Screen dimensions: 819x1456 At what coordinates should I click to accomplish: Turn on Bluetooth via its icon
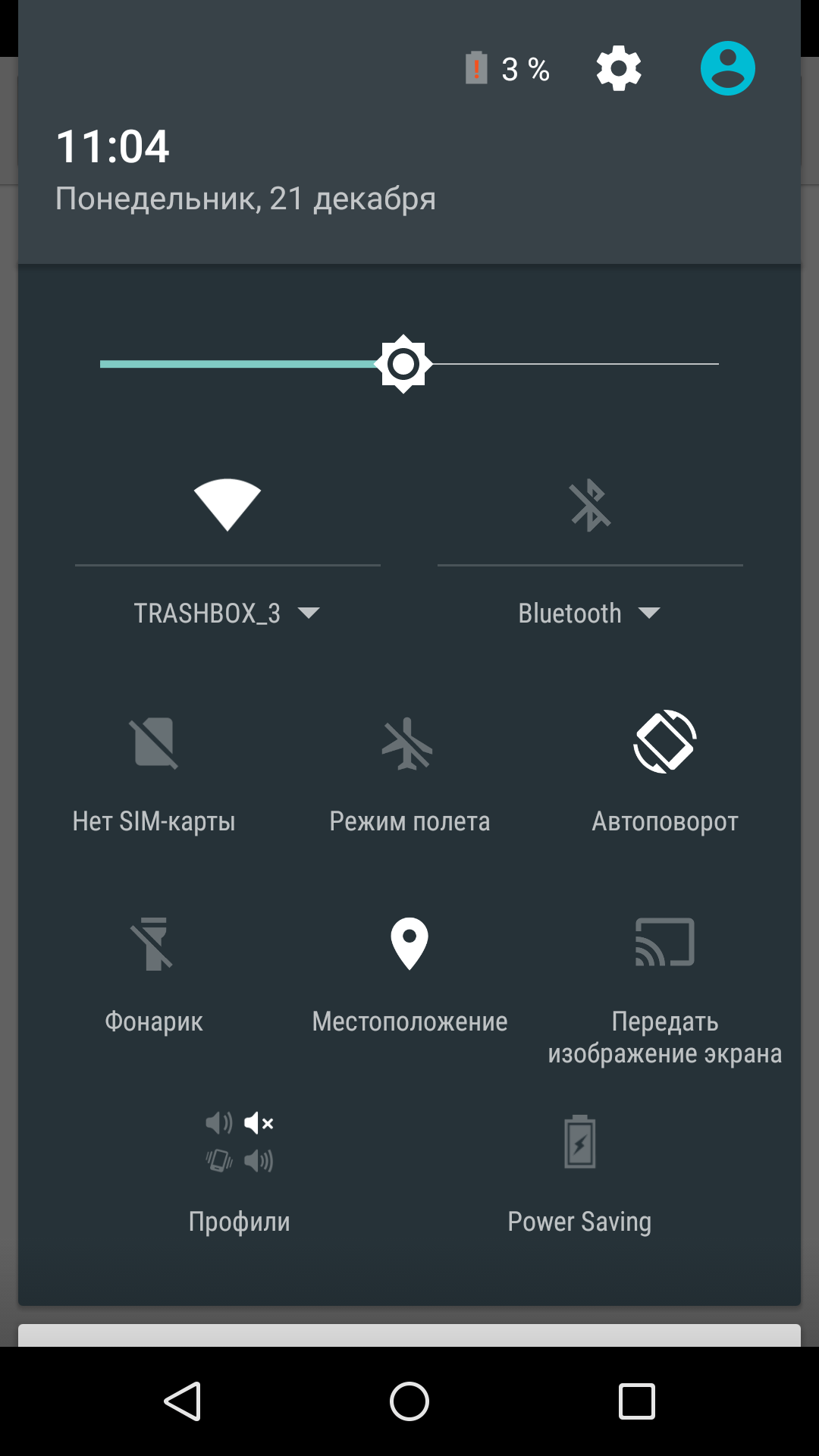point(590,504)
